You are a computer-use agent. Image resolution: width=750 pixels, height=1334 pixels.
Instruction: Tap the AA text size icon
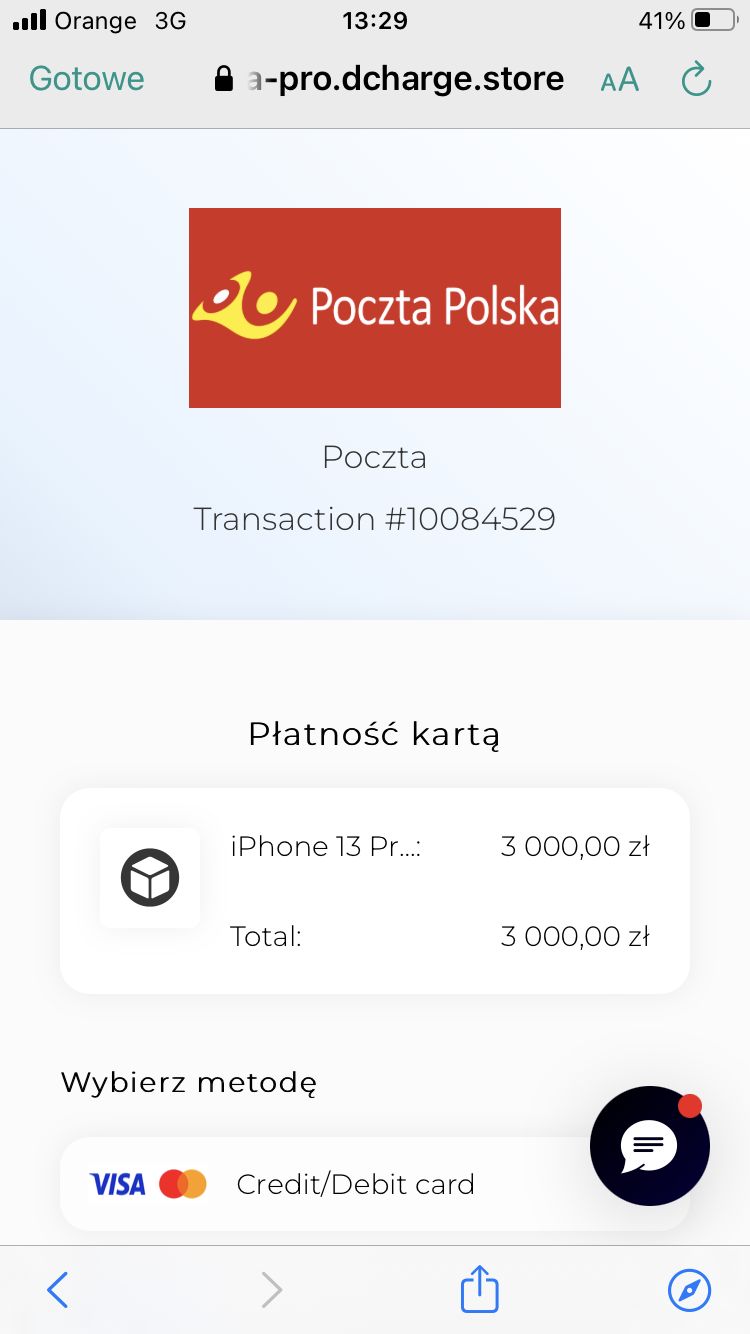point(619,78)
